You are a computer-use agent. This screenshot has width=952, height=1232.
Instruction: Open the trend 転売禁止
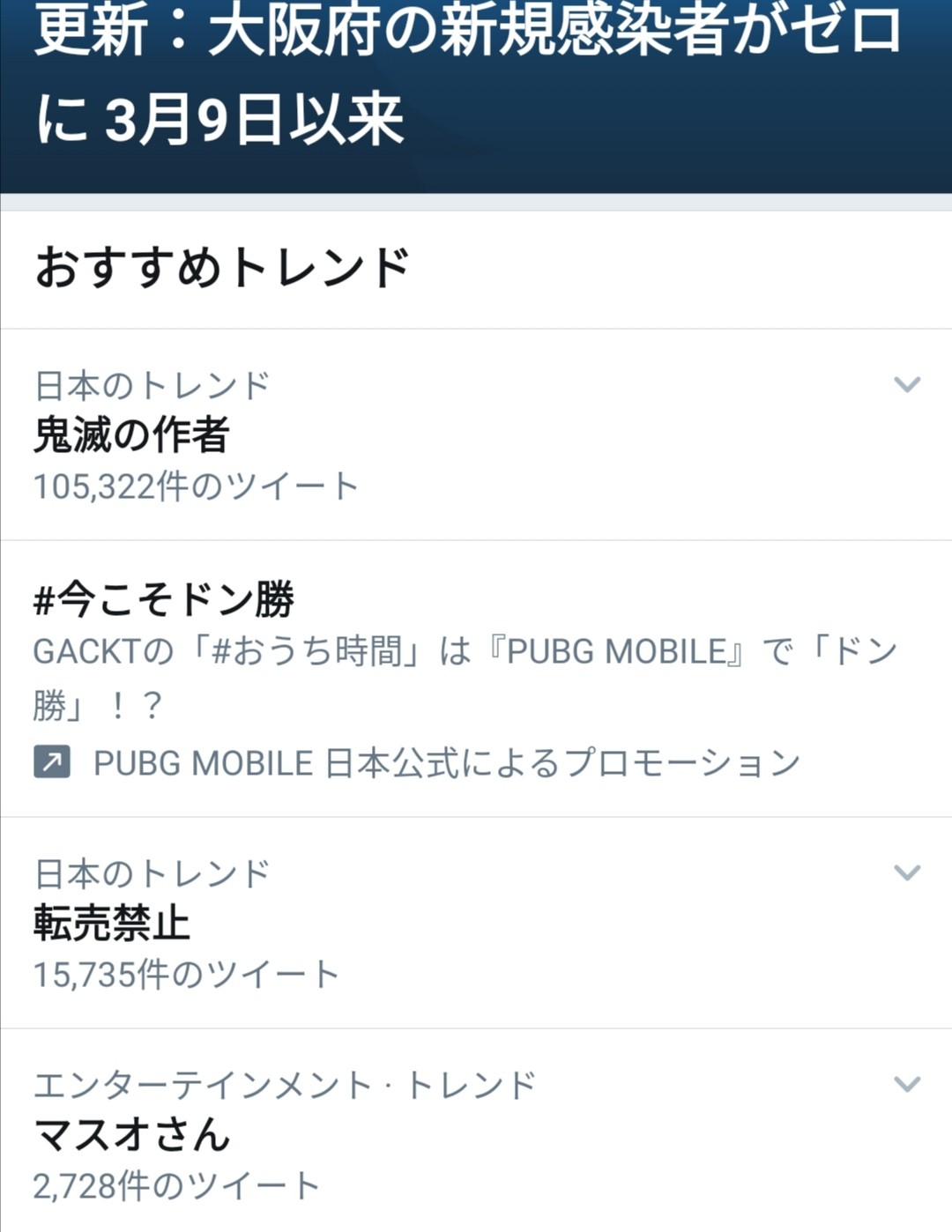point(112,924)
